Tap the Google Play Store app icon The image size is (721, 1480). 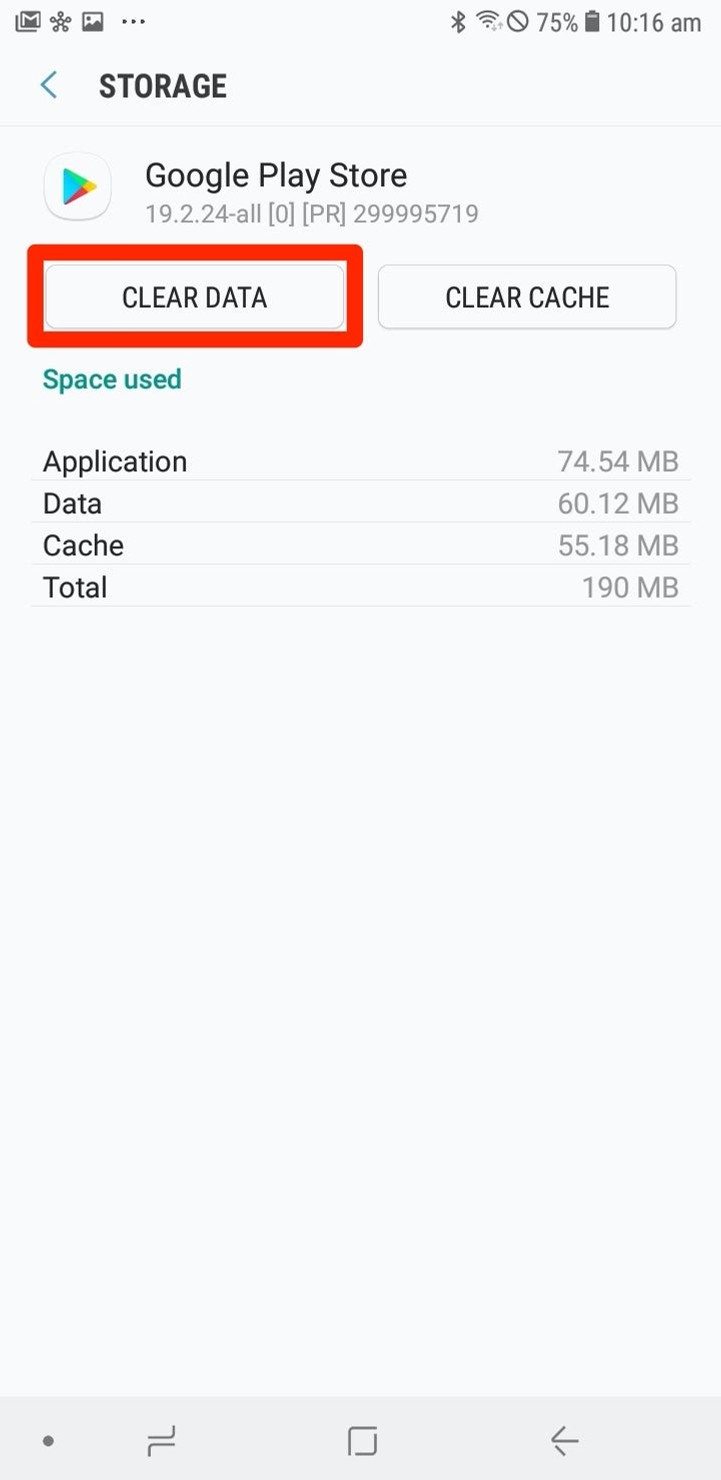[x=77, y=186]
